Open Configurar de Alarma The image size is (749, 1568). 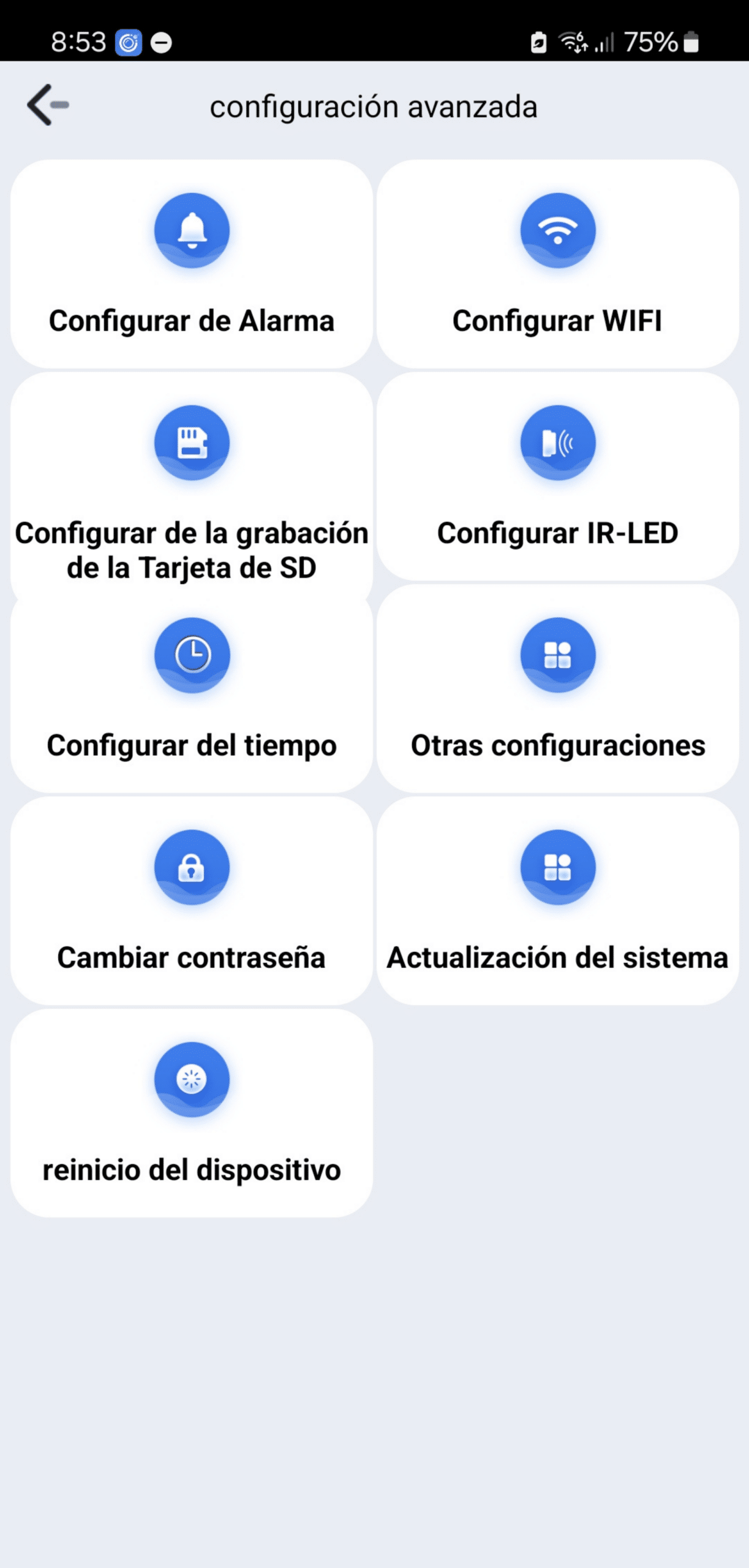(192, 263)
